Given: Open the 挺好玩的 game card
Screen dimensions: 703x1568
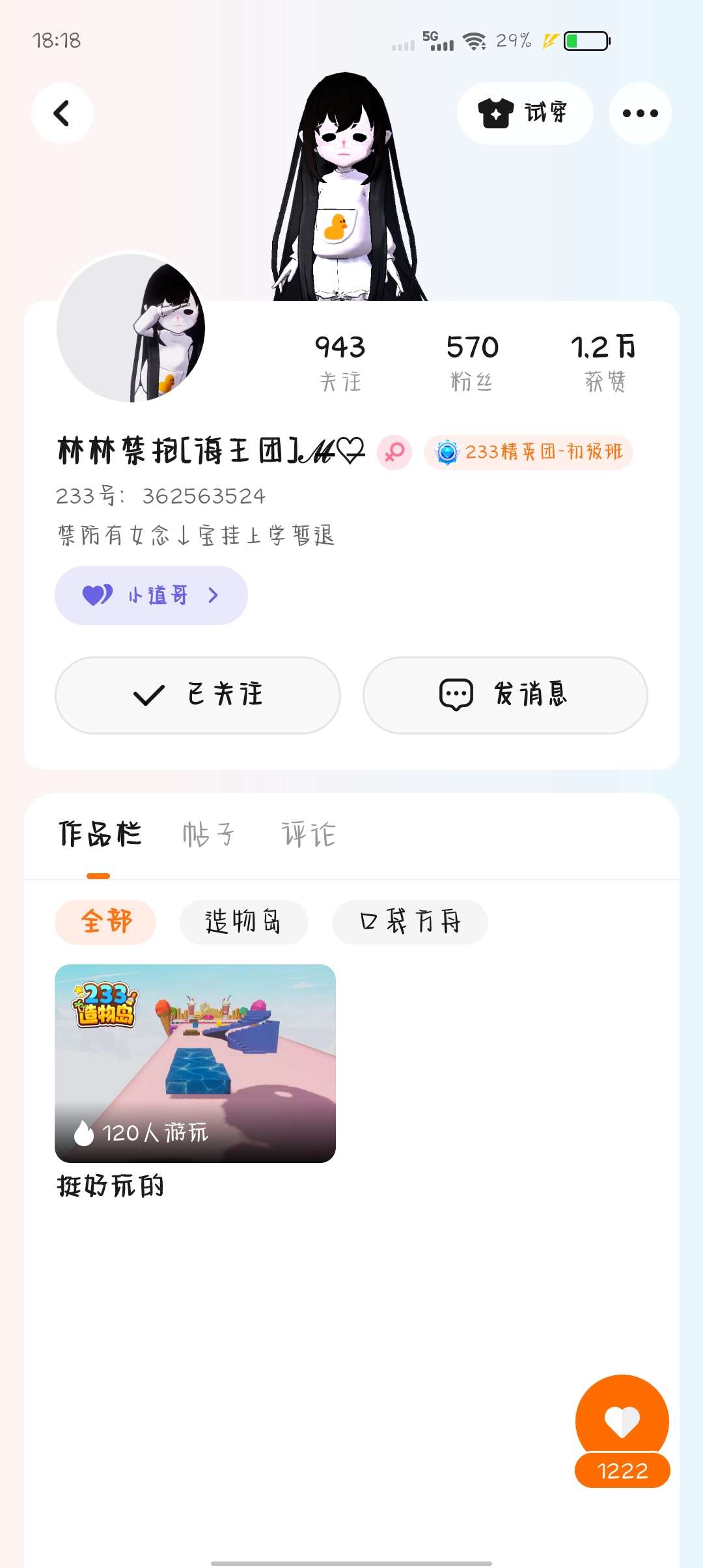Looking at the screenshot, I should click(x=195, y=1063).
